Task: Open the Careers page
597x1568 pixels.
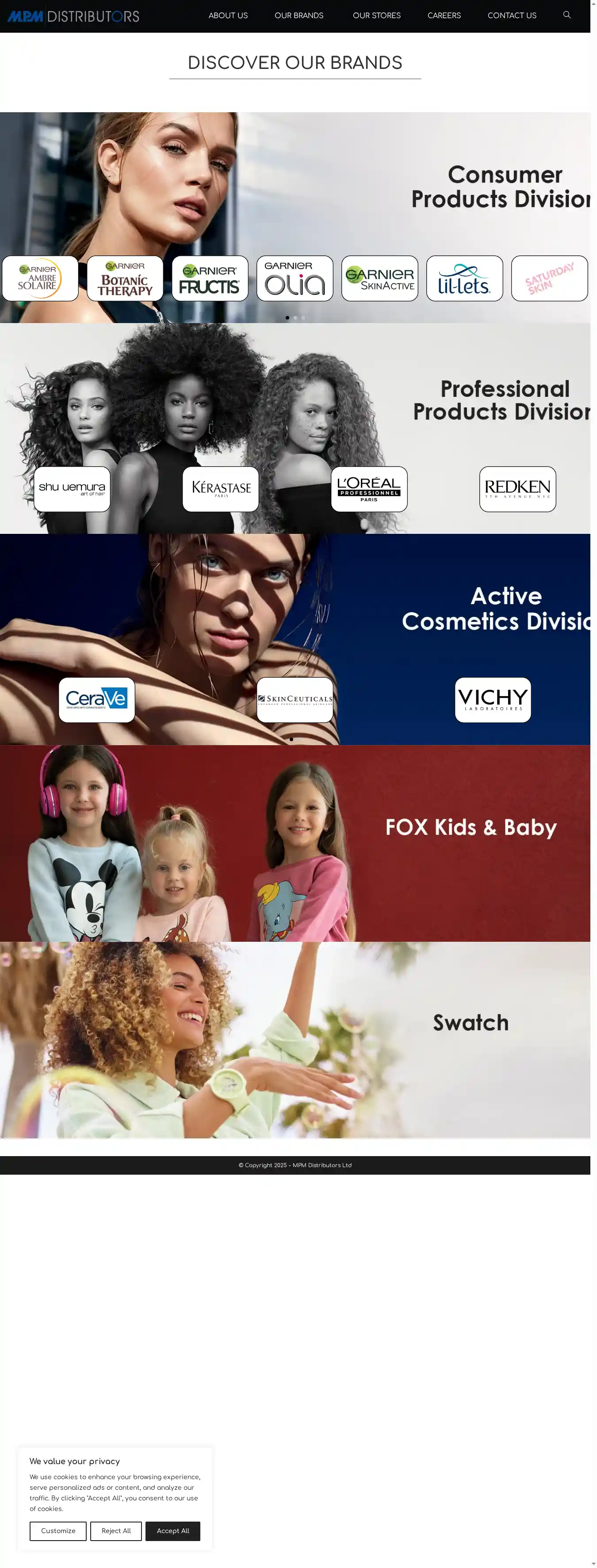Action: click(444, 16)
